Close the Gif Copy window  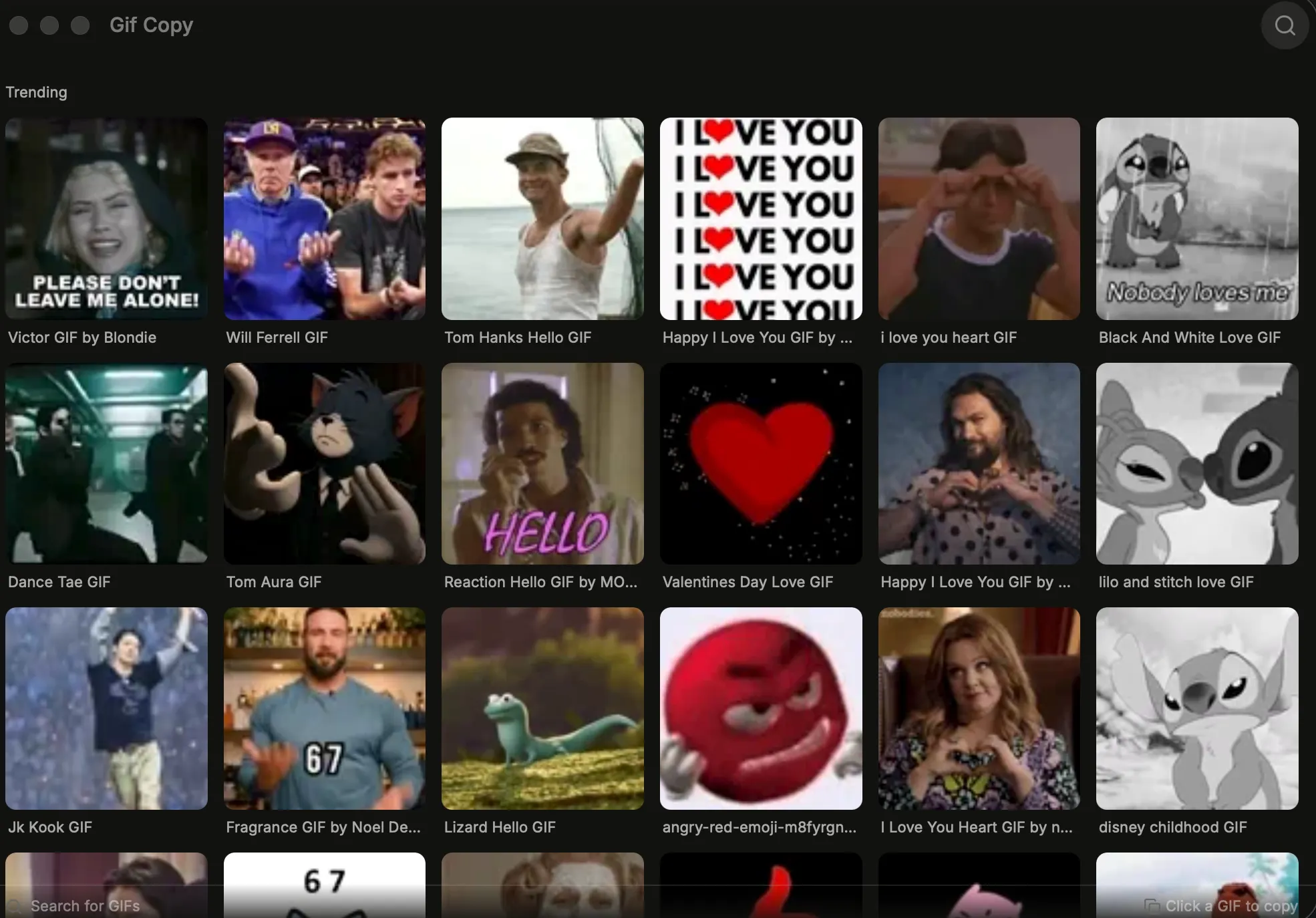[19, 25]
